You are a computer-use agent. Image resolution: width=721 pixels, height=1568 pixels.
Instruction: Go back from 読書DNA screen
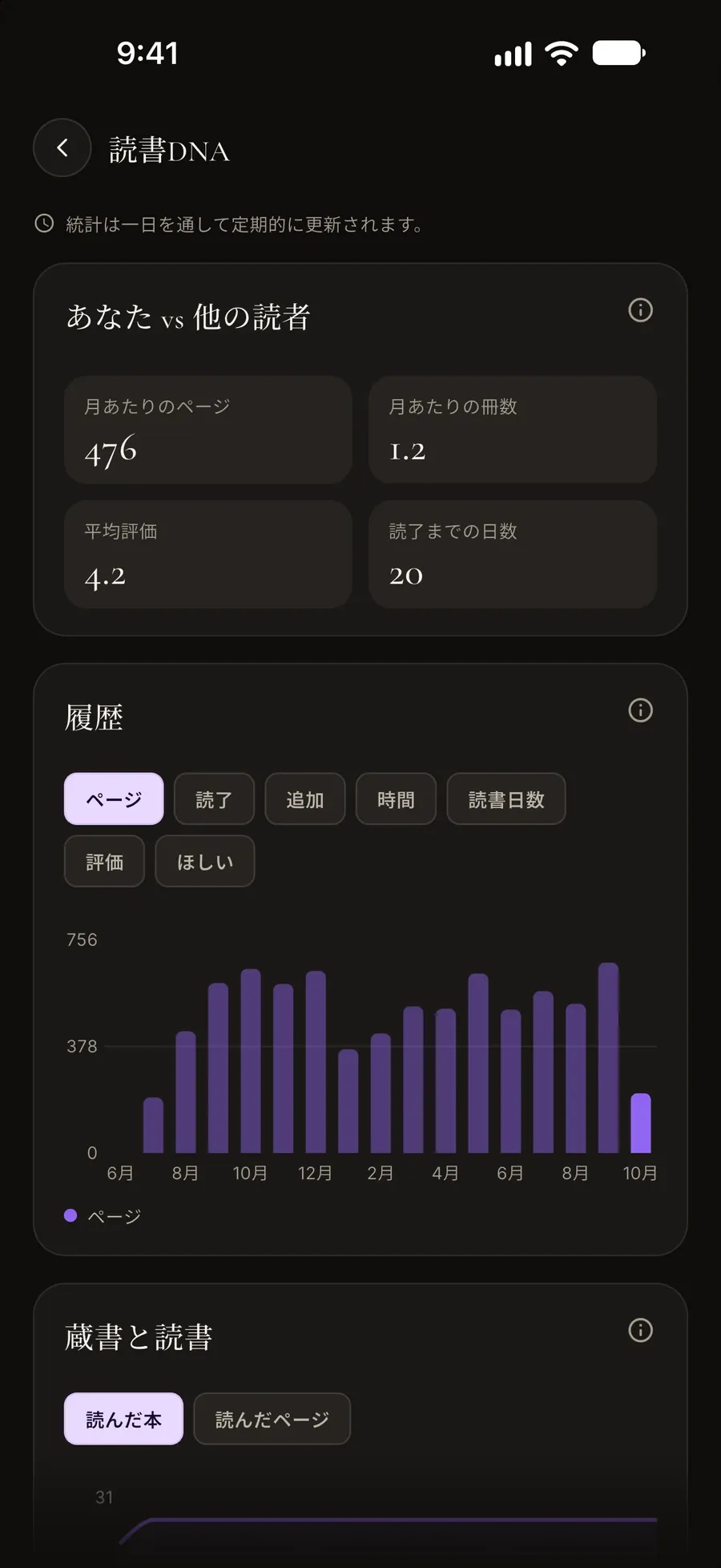coord(62,148)
